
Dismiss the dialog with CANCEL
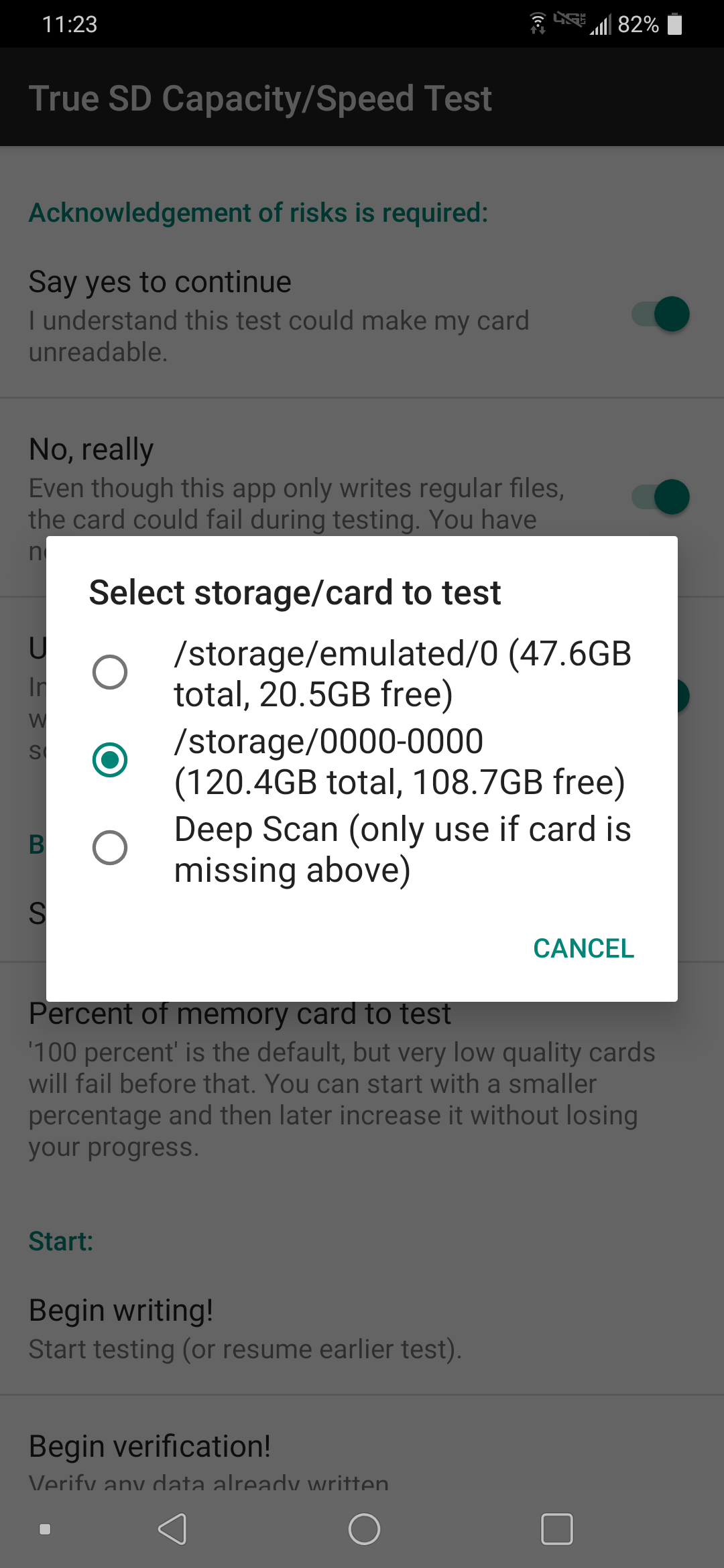coord(583,948)
